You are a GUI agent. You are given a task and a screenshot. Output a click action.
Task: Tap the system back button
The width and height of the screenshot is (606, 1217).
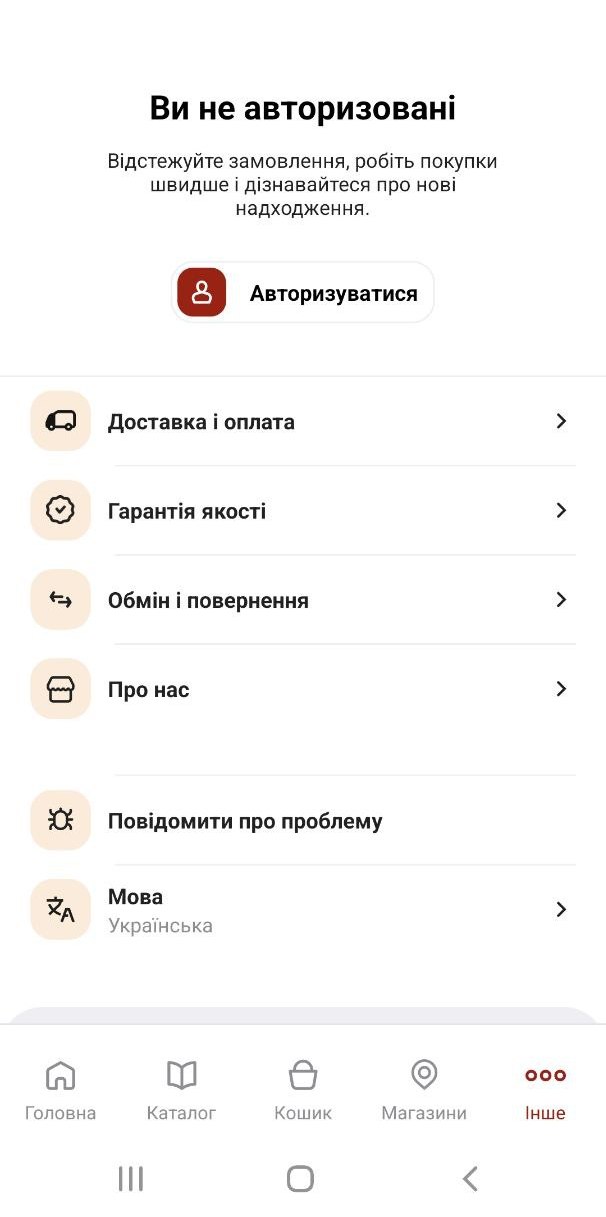[x=470, y=1179]
